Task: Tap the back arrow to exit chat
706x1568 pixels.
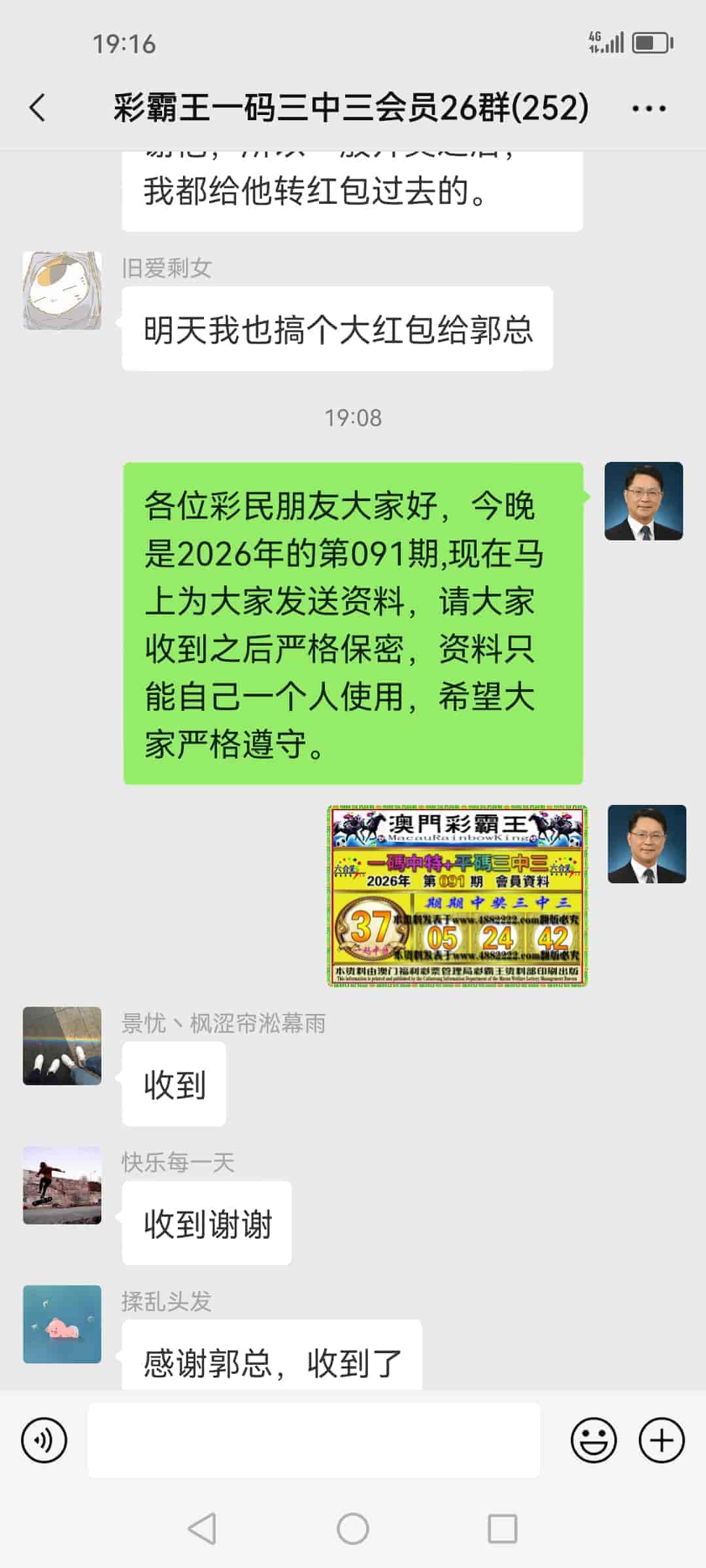Action: [x=37, y=108]
